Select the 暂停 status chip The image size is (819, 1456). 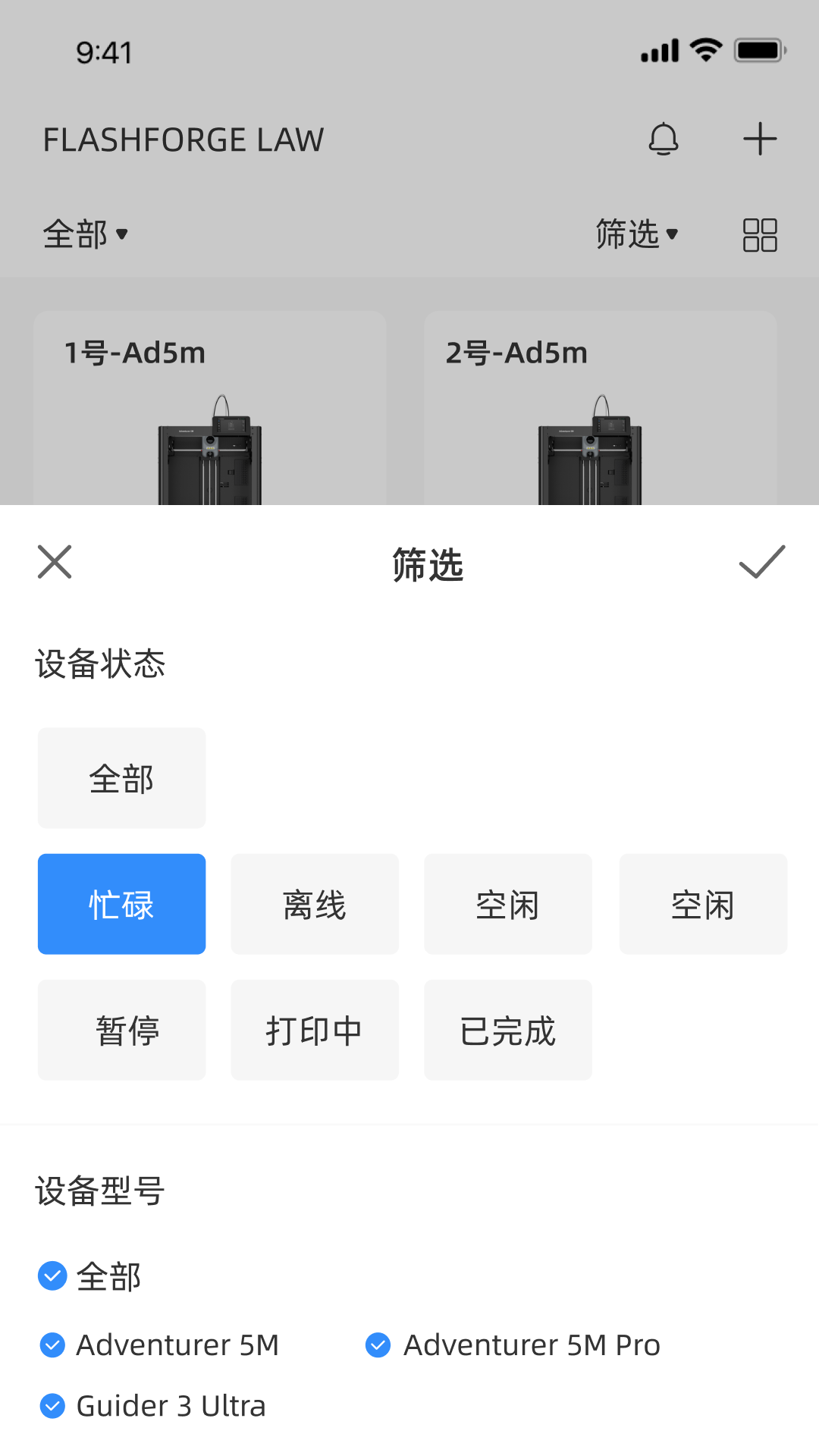click(121, 1030)
